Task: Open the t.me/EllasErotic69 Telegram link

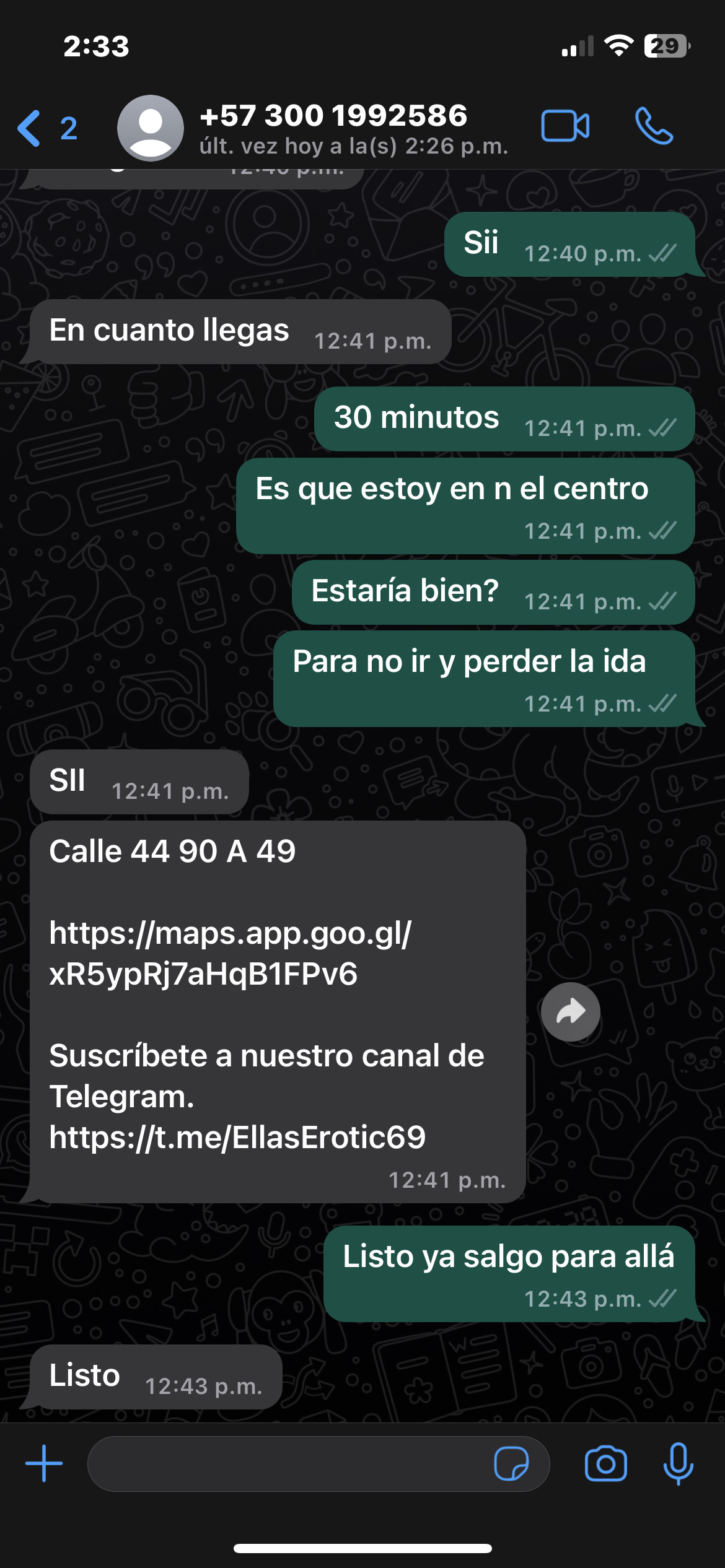Action: pos(237,1137)
